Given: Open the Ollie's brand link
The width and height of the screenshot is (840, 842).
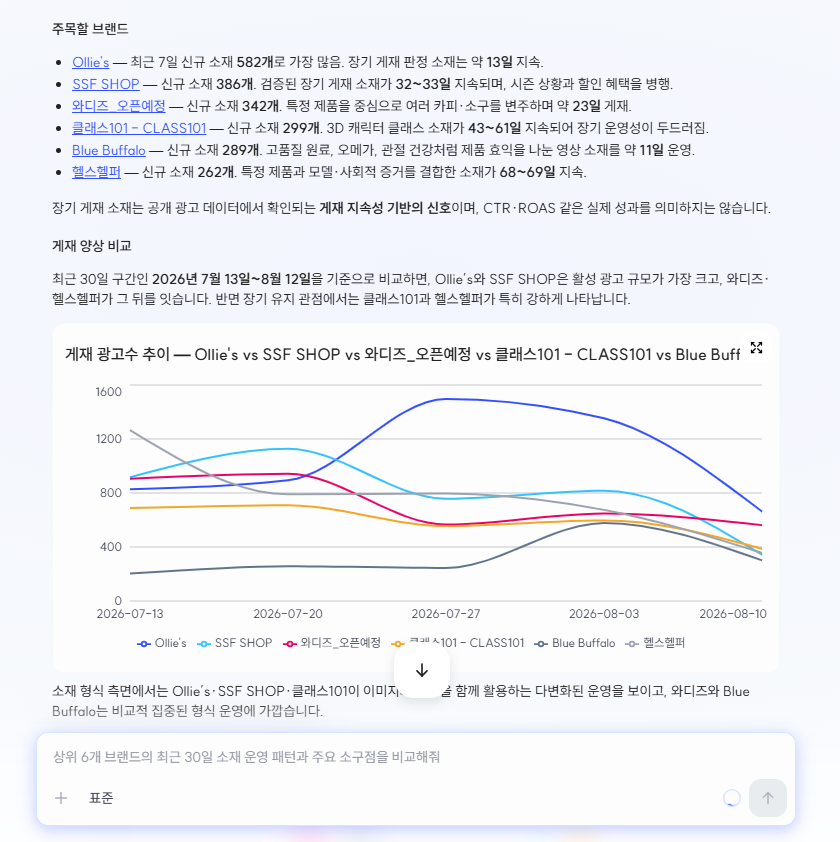Looking at the screenshot, I should tap(90, 62).
